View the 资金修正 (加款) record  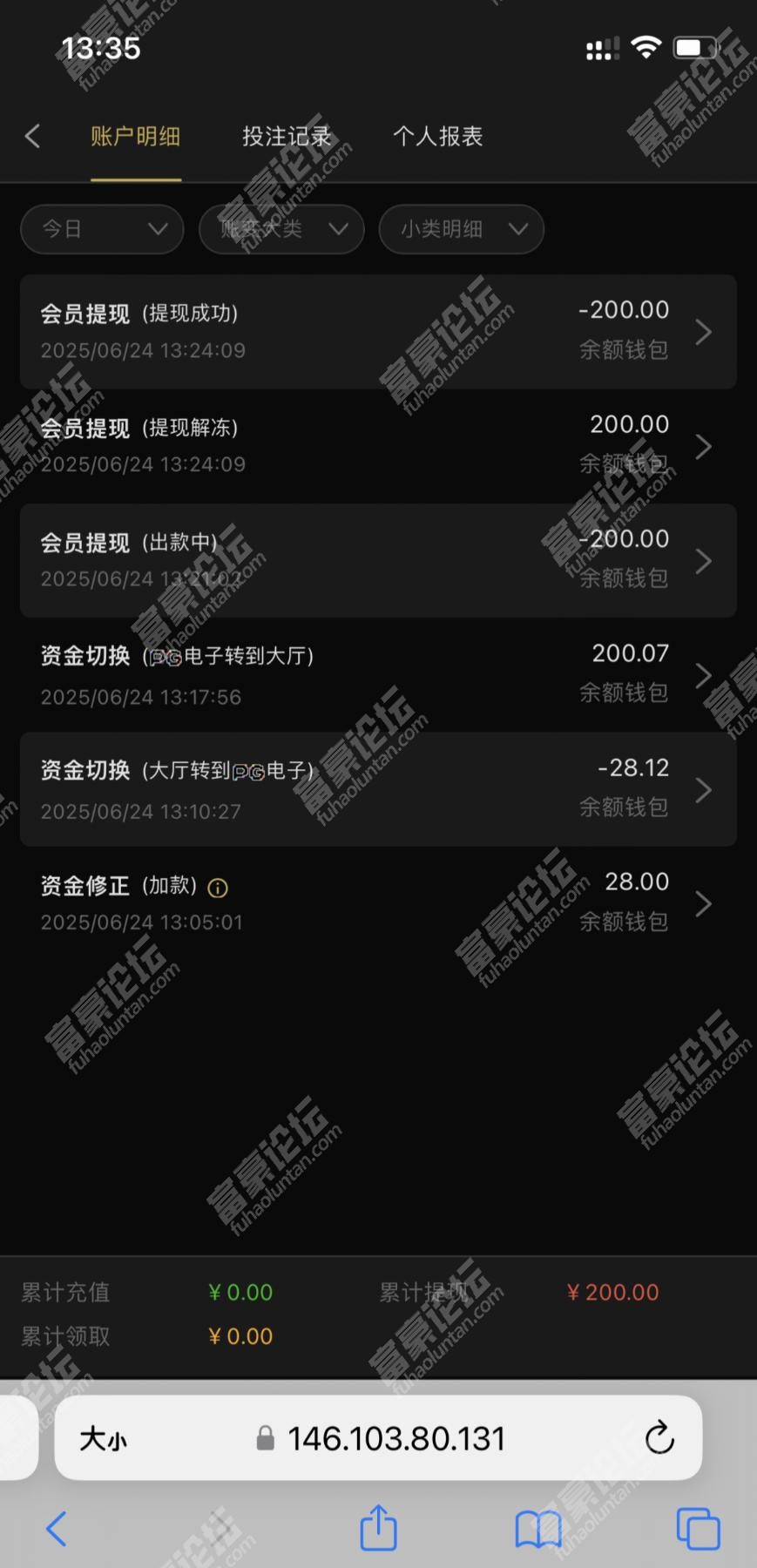378,903
